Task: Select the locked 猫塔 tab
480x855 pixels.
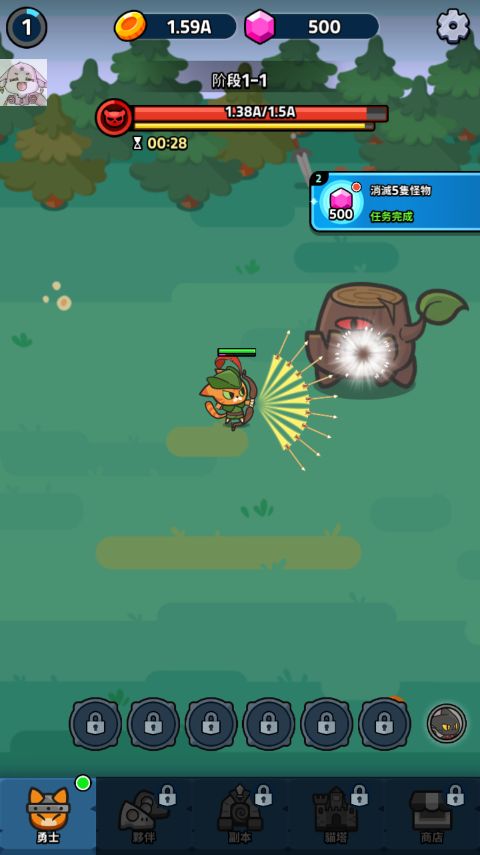Action: pos(336,816)
